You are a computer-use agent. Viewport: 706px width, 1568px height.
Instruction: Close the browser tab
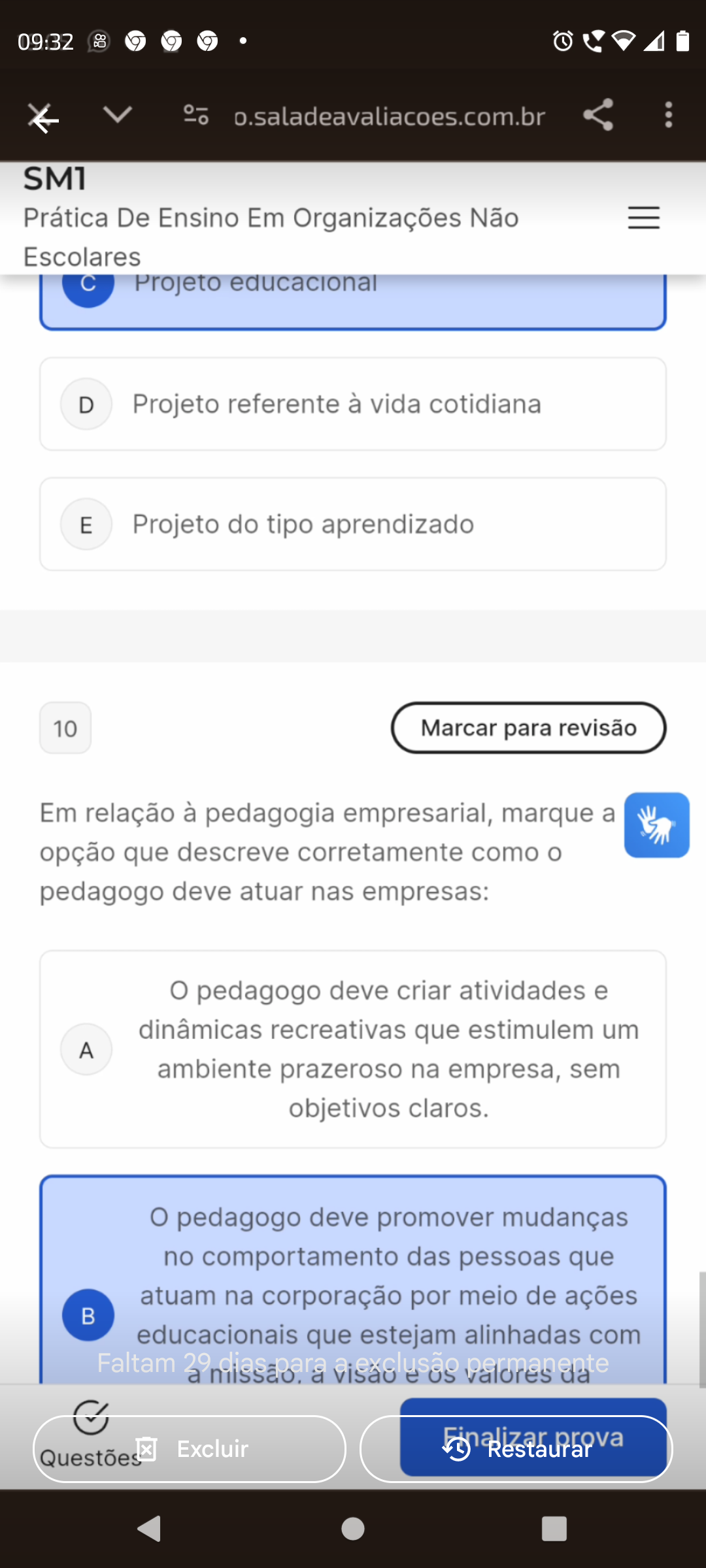click(x=41, y=118)
